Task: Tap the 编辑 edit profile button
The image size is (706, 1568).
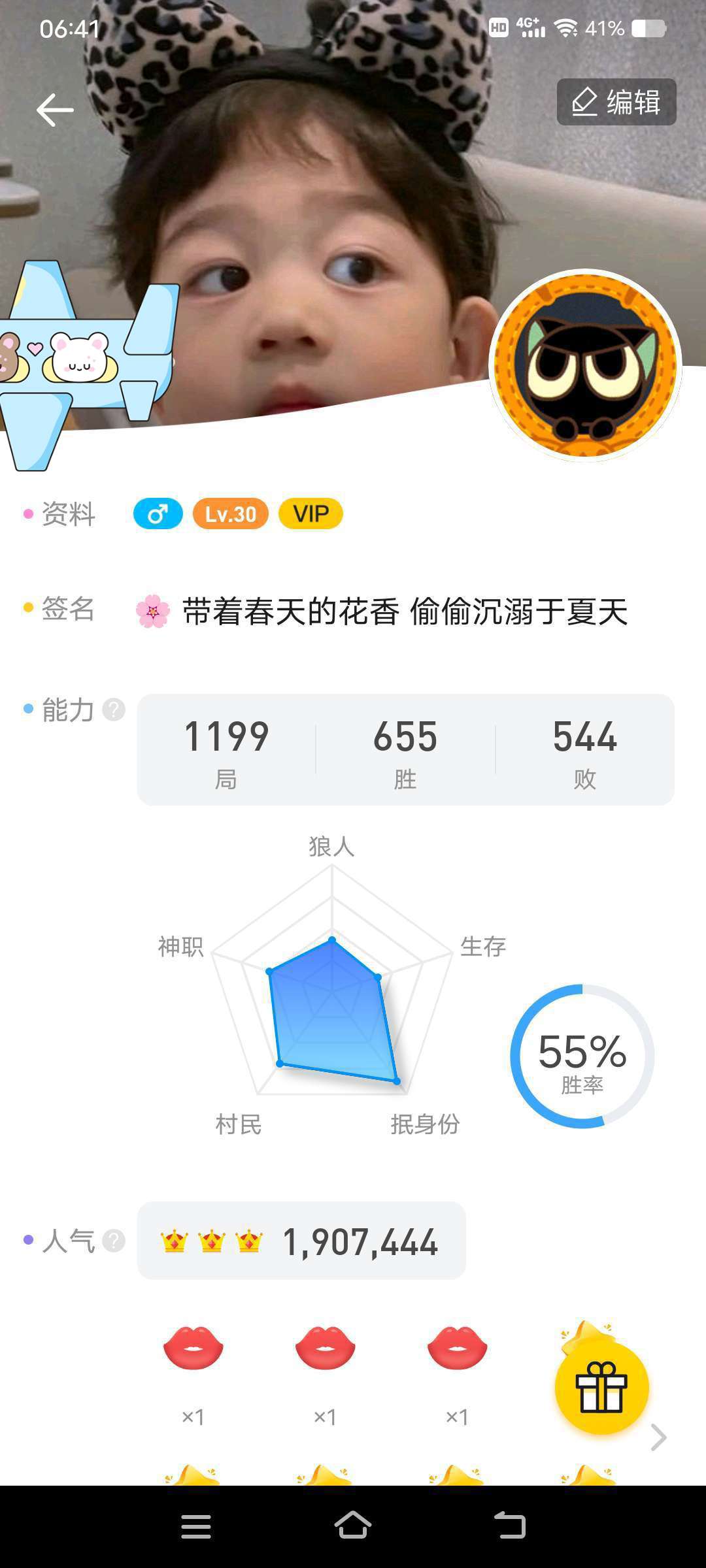Action: coord(616,102)
